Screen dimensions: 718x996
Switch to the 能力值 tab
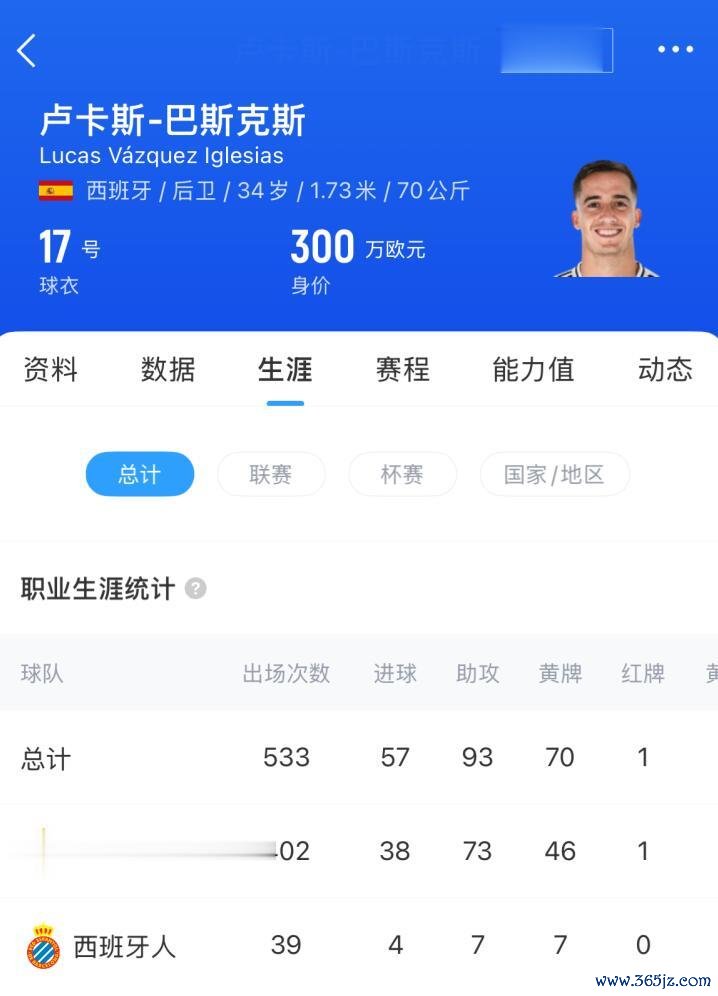pos(533,370)
